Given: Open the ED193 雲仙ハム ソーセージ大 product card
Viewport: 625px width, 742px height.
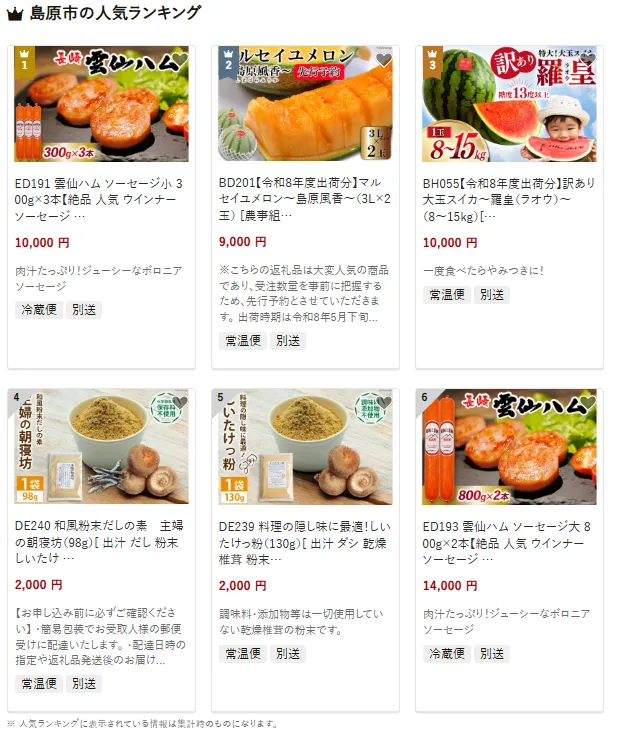Looking at the screenshot, I should (509, 541).
